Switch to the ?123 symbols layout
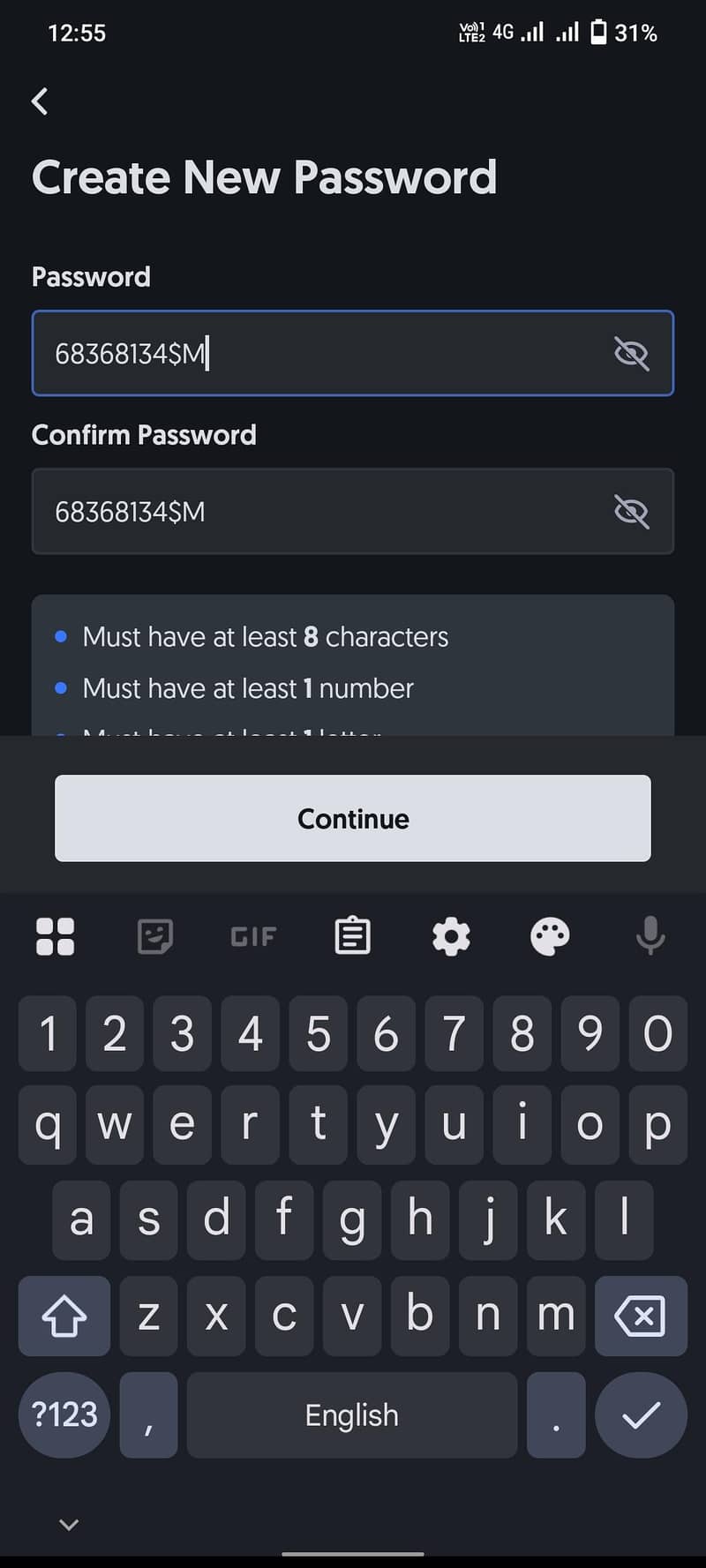 (x=64, y=1414)
